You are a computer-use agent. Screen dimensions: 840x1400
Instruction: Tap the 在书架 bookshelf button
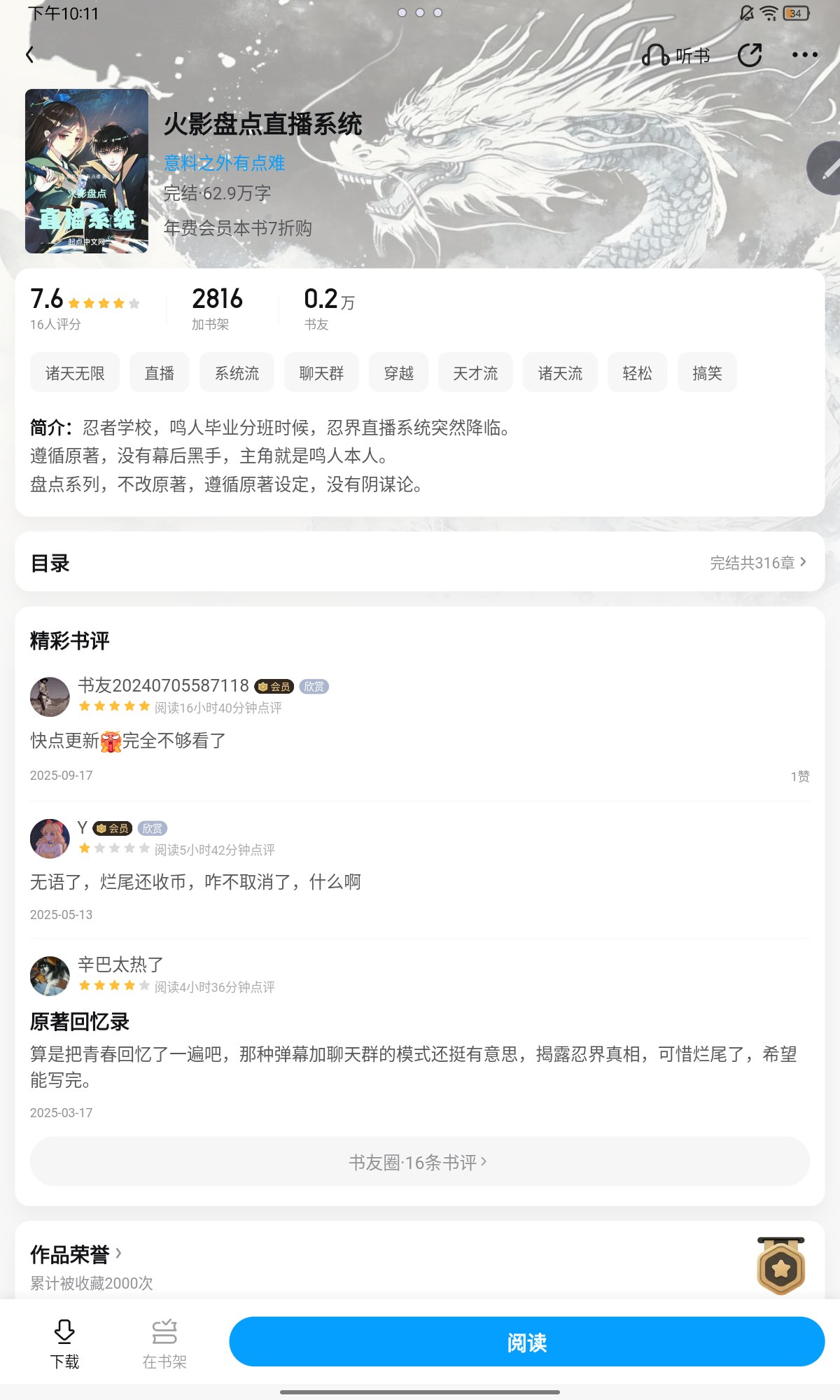164,1344
